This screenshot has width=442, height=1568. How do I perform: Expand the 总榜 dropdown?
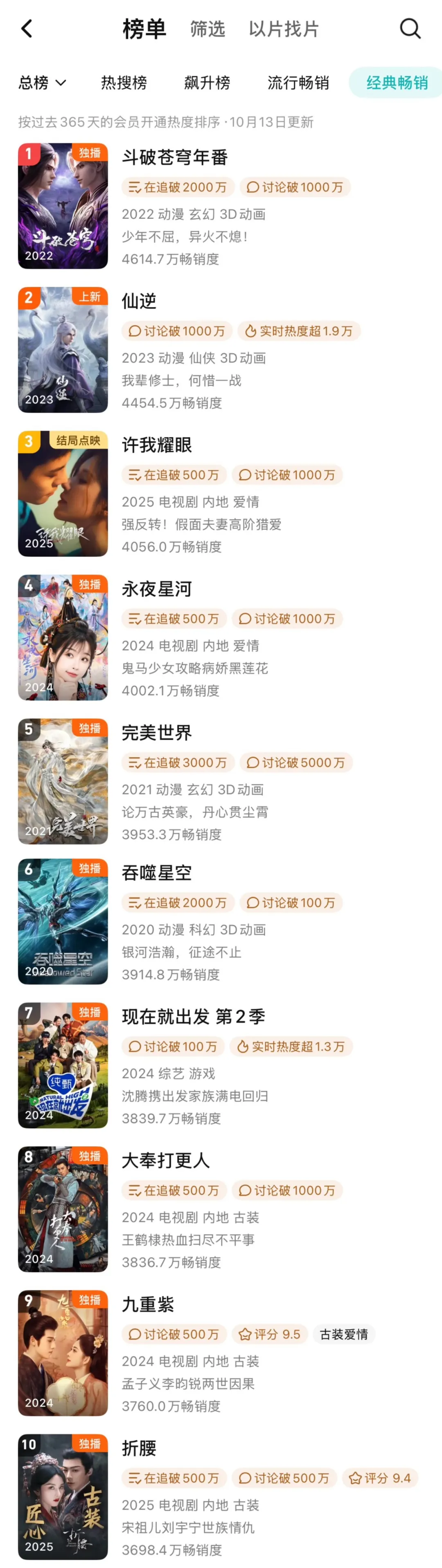tap(42, 83)
